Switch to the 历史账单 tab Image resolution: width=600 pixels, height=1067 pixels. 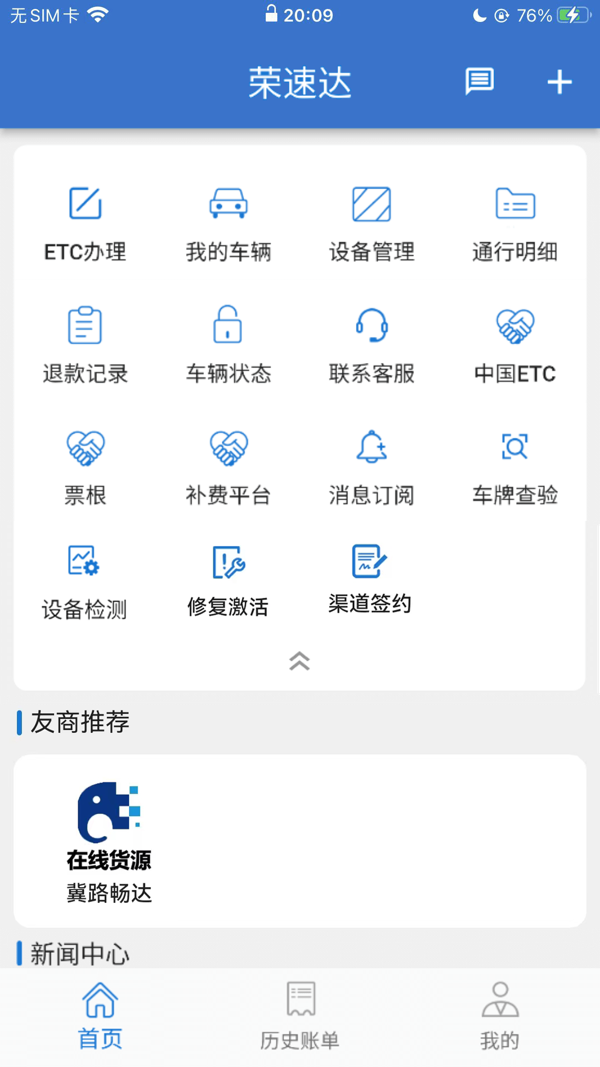[300, 1014]
